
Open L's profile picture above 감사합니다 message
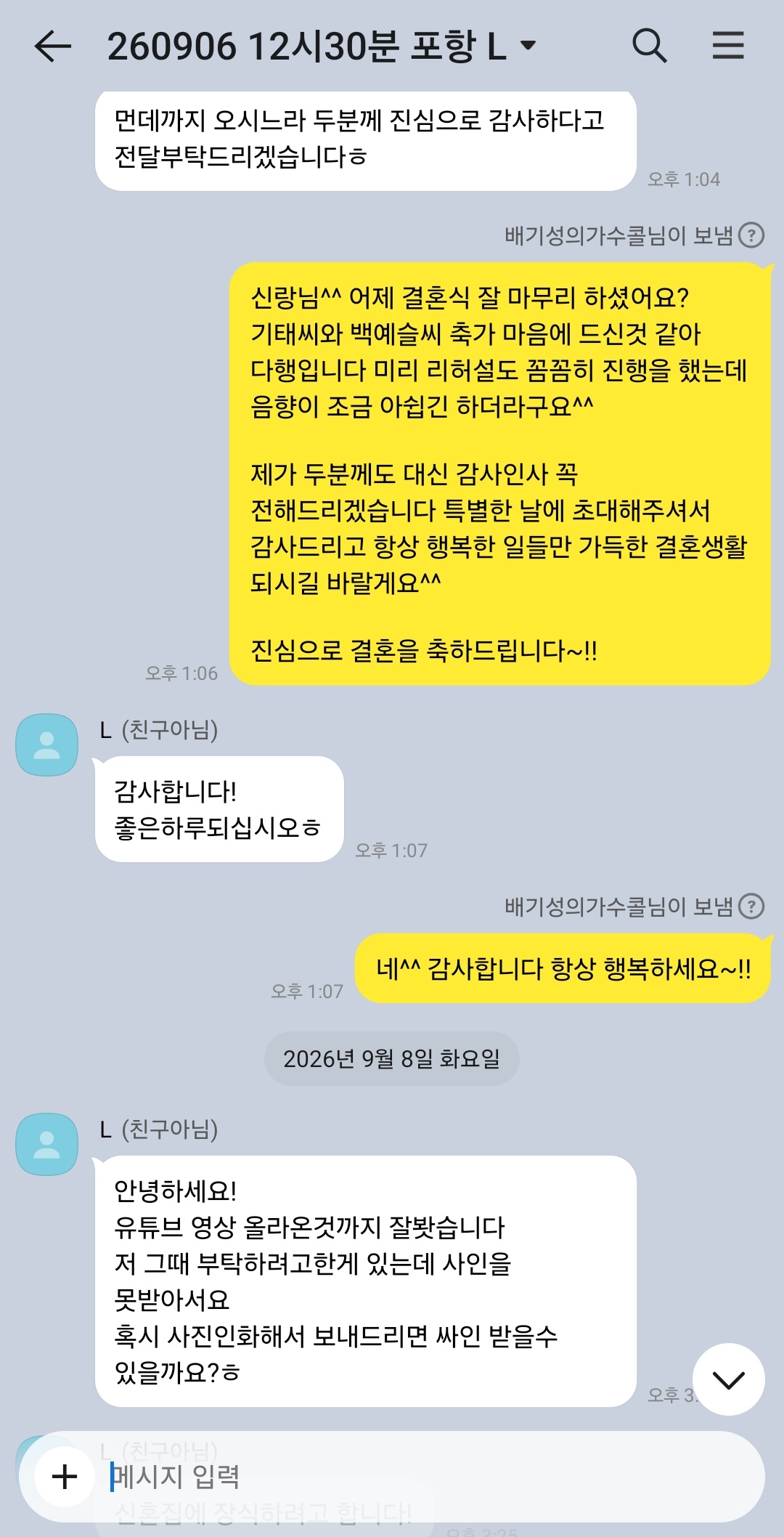[47, 745]
